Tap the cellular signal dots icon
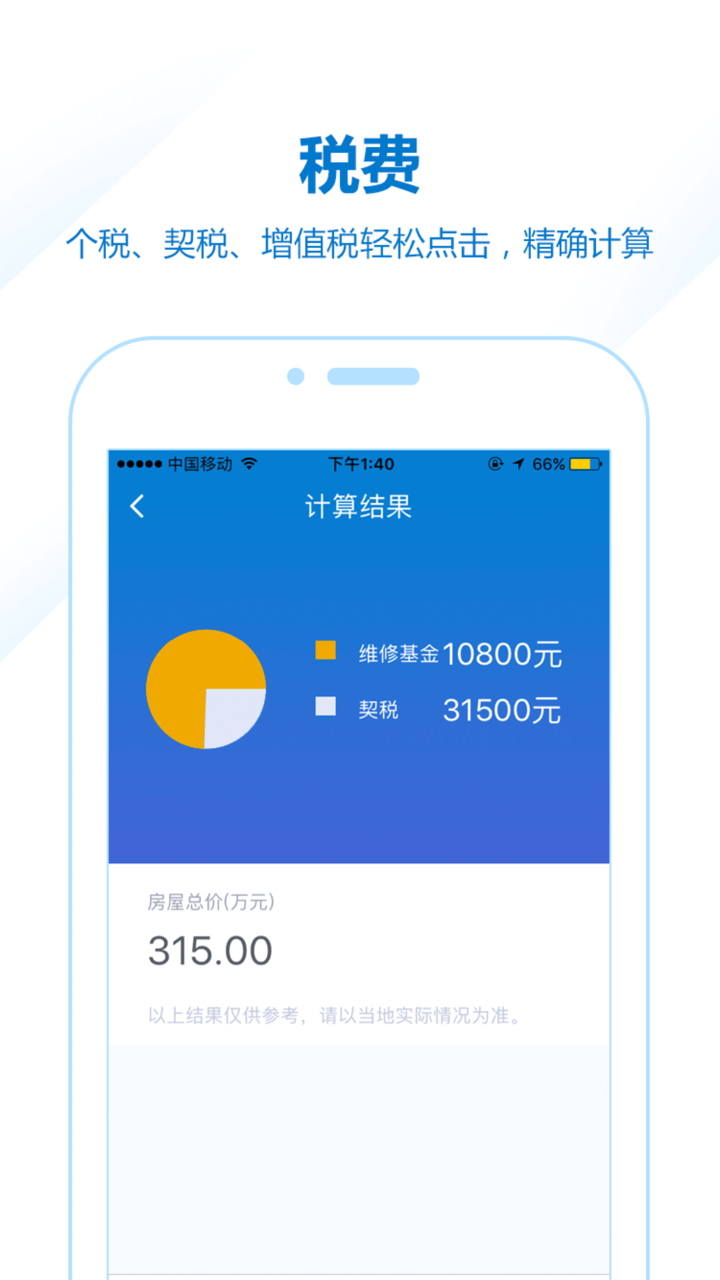This screenshot has width=720, height=1280. (x=137, y=463)
